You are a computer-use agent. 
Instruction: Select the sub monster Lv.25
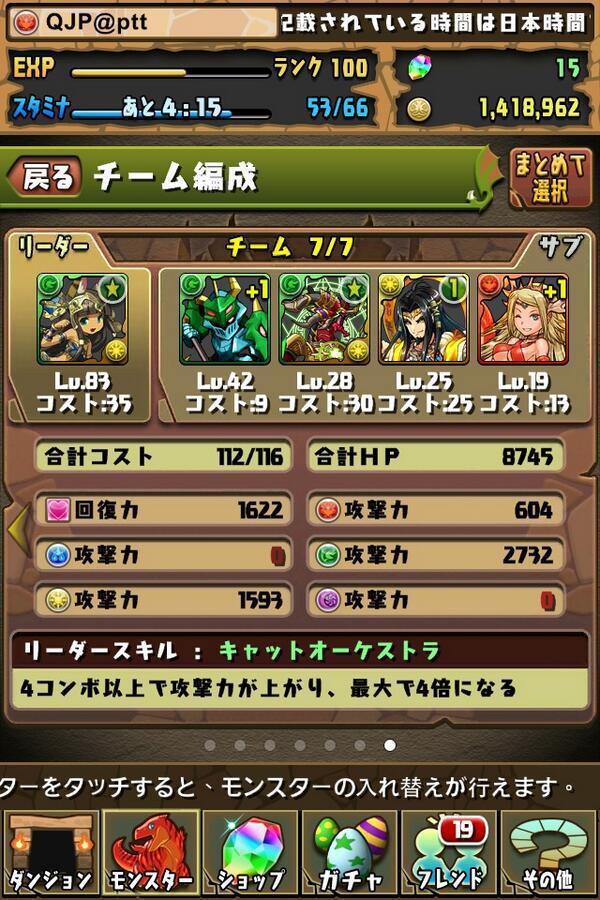pos(423,319)
